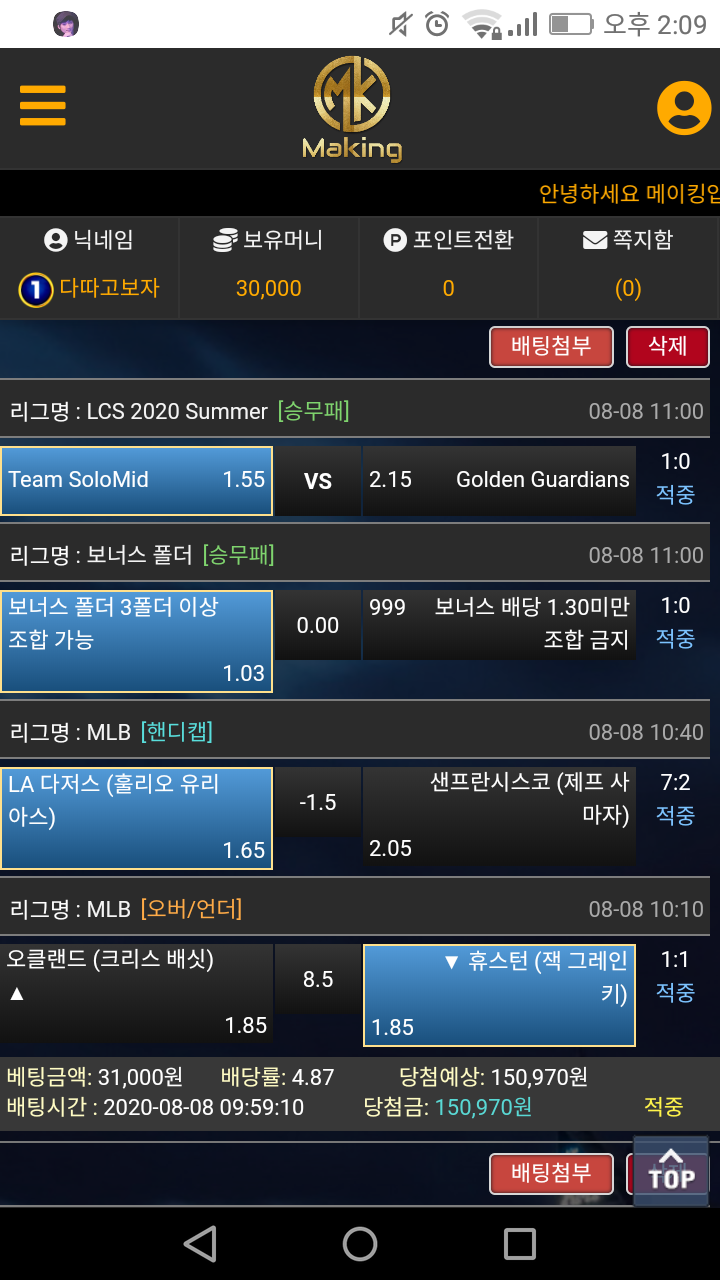Tap the top 배팅첨부 button
The width and height of the screenshot is (720, 1280).
550,347
